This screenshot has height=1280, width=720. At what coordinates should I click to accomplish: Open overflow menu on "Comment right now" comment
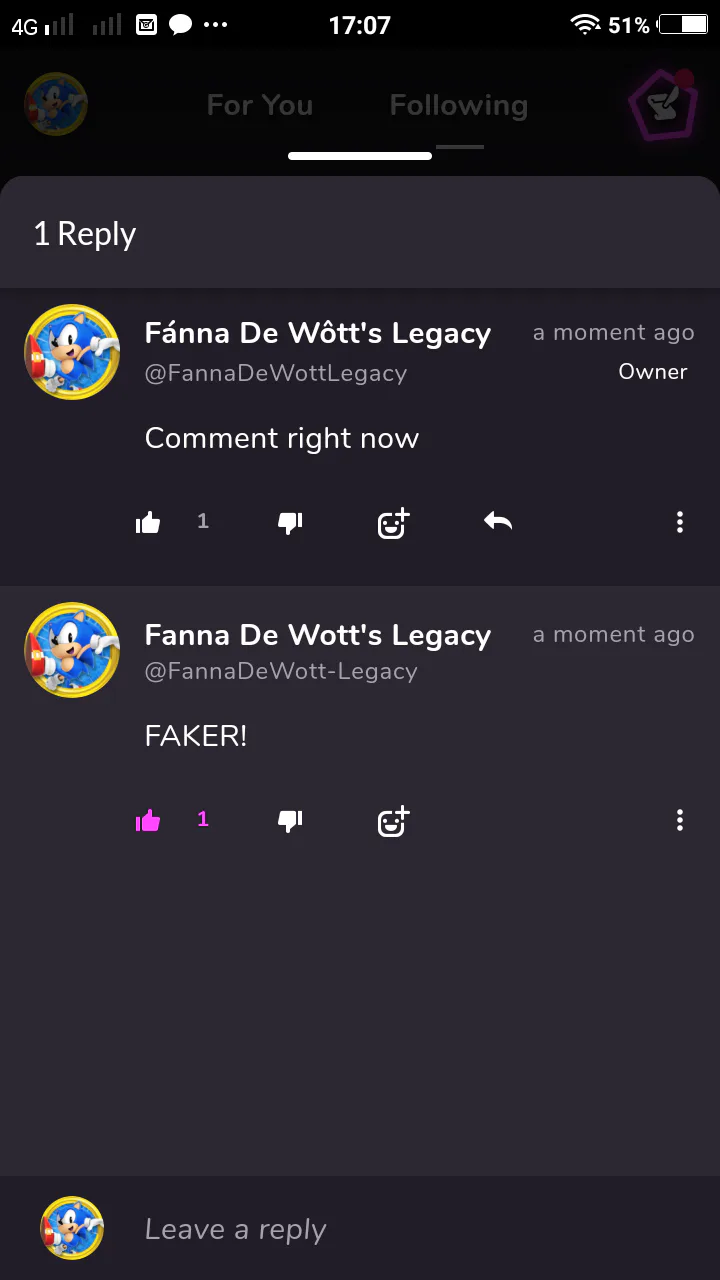680,522
